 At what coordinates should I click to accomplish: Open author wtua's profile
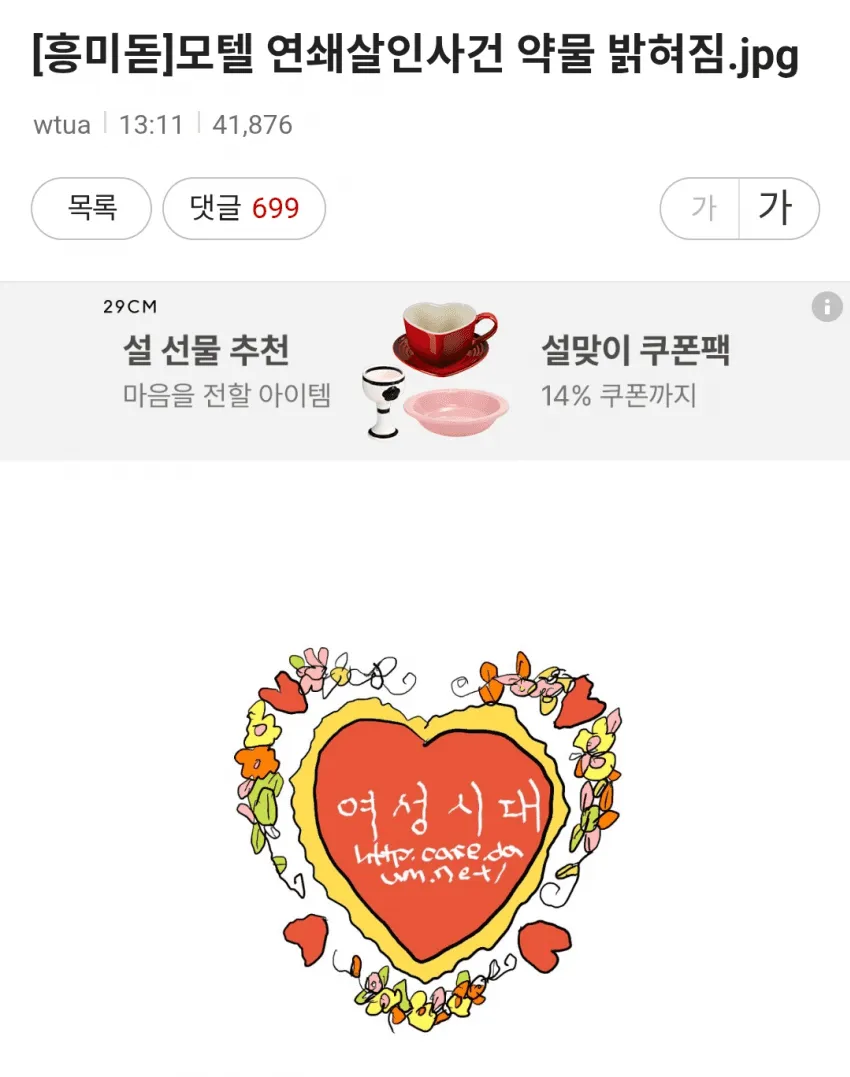(x=61, y=125)
